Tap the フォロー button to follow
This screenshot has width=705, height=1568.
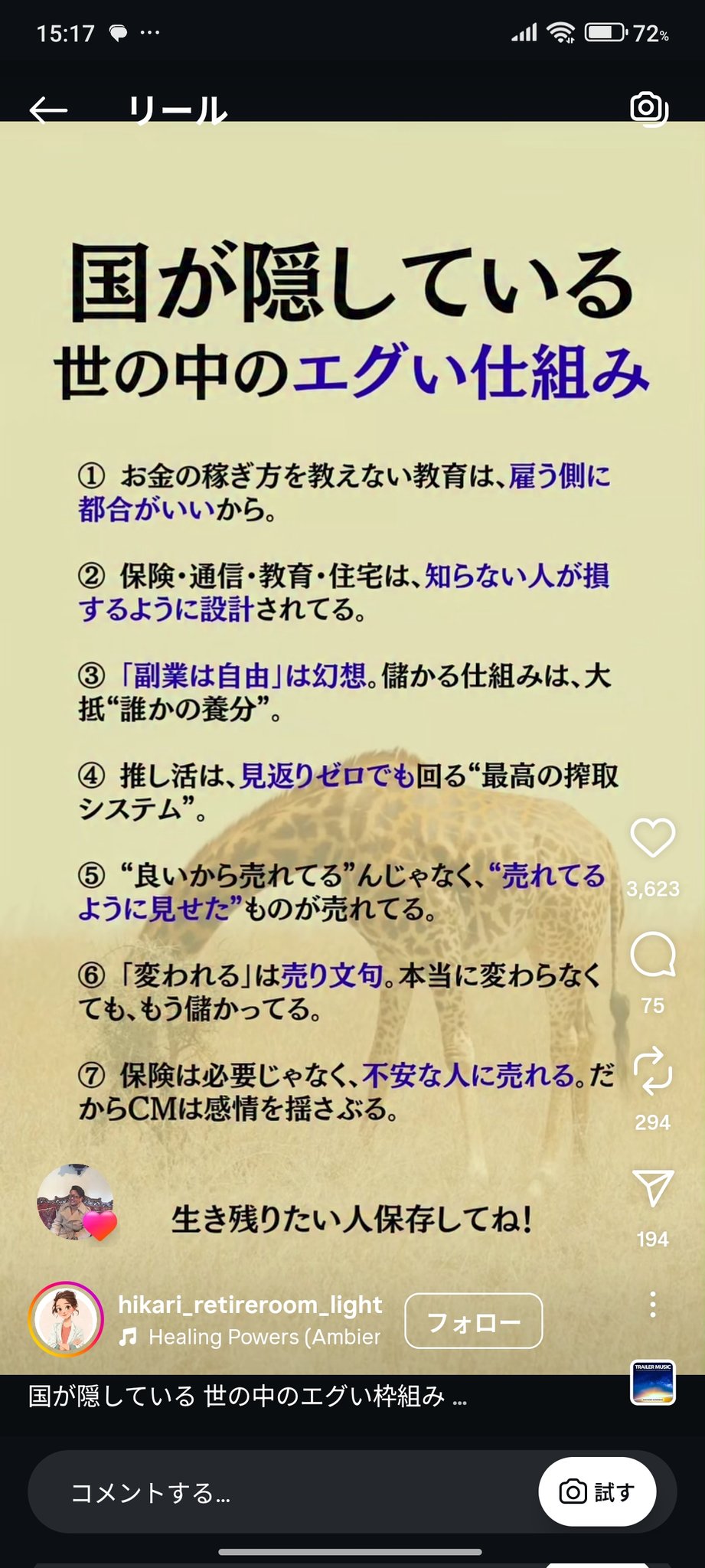pyautogui.click(x=473, y=1321)
